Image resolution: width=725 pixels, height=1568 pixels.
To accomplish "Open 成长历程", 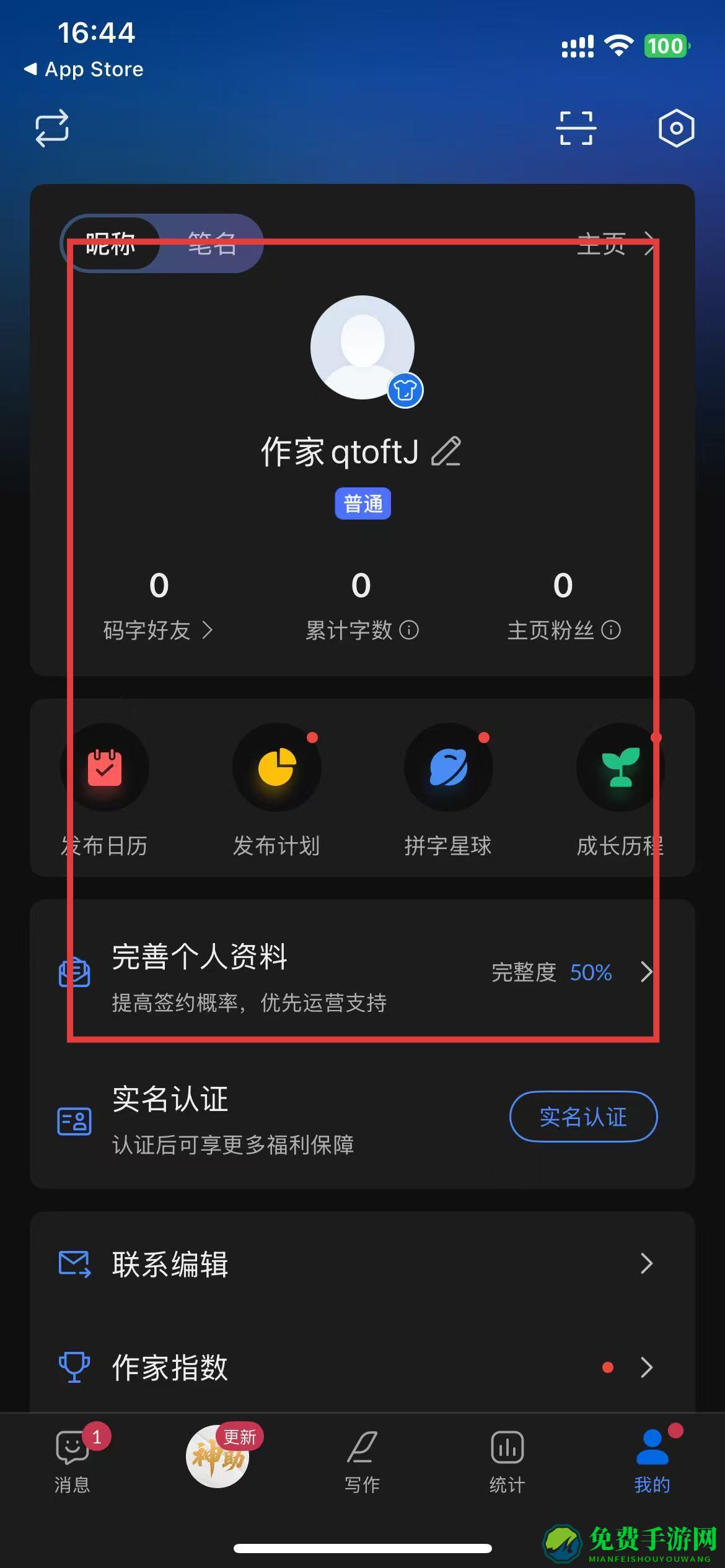I will click(620, 790).
